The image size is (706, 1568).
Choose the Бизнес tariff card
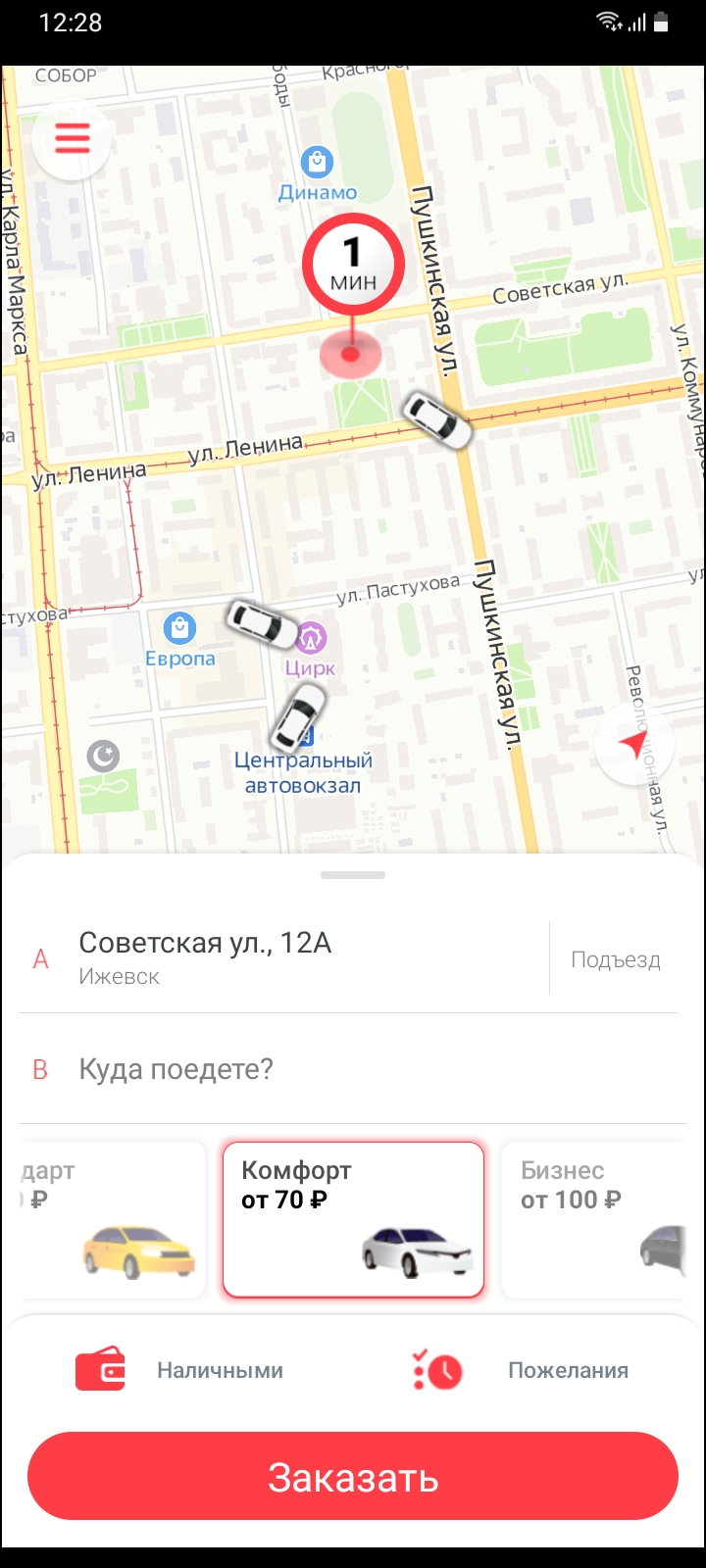click(x=603, y=1220)
